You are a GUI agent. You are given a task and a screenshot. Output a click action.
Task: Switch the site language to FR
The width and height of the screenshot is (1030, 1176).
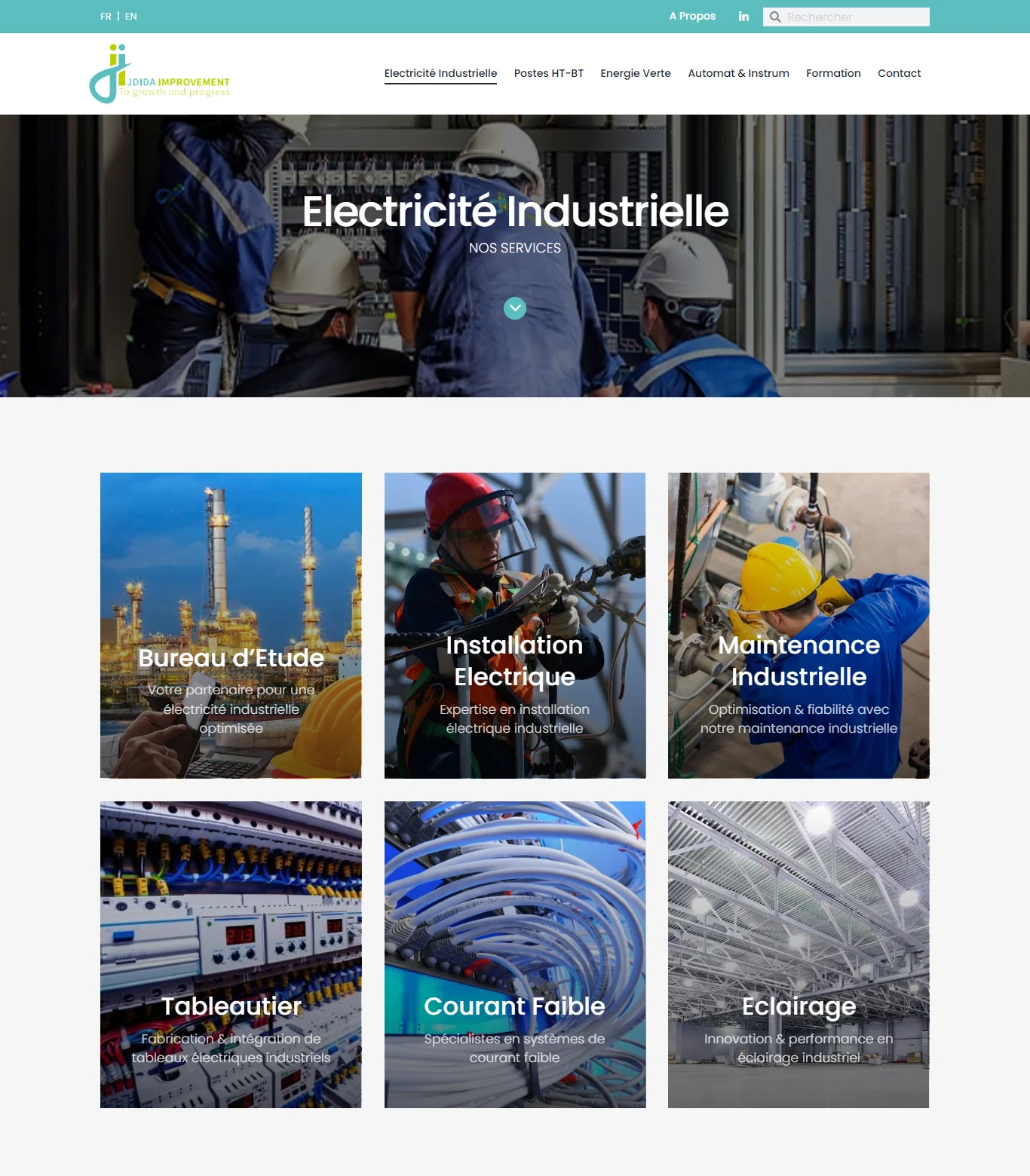point(106,17)
